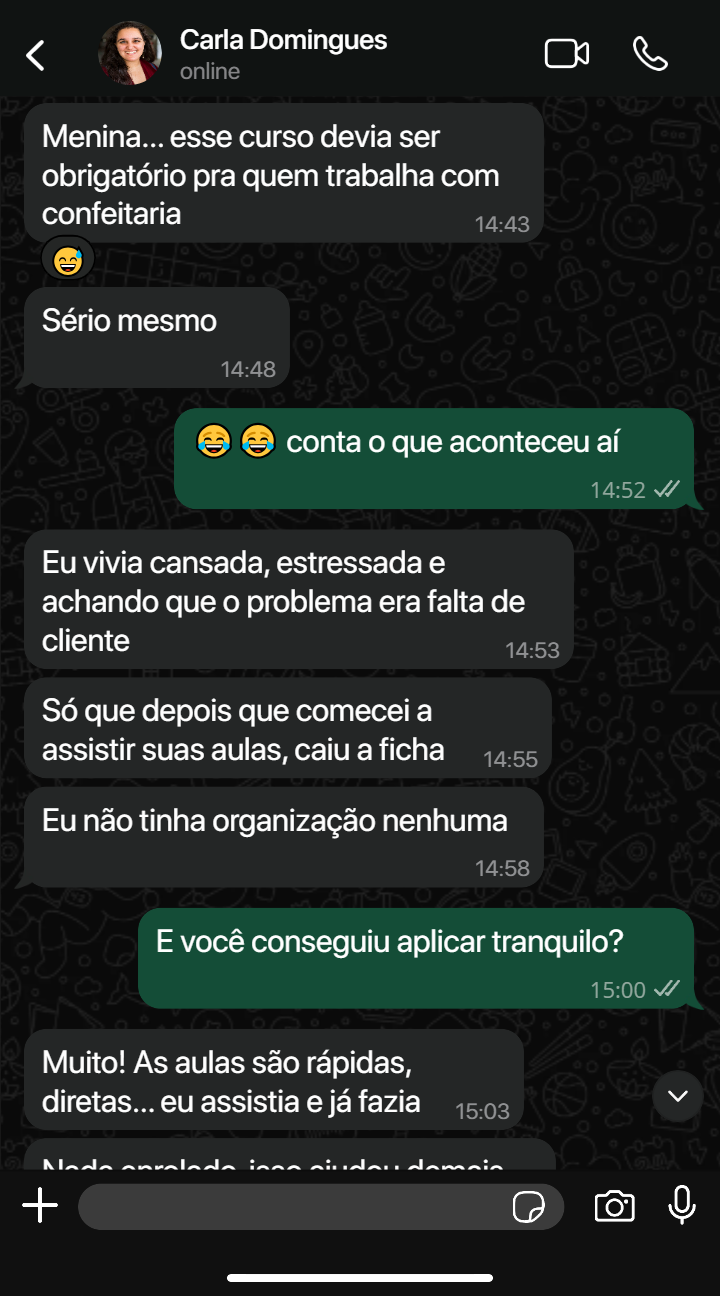720x1296 pixels.
Task: Open the sticker picker
Action: coord(528,1207)
